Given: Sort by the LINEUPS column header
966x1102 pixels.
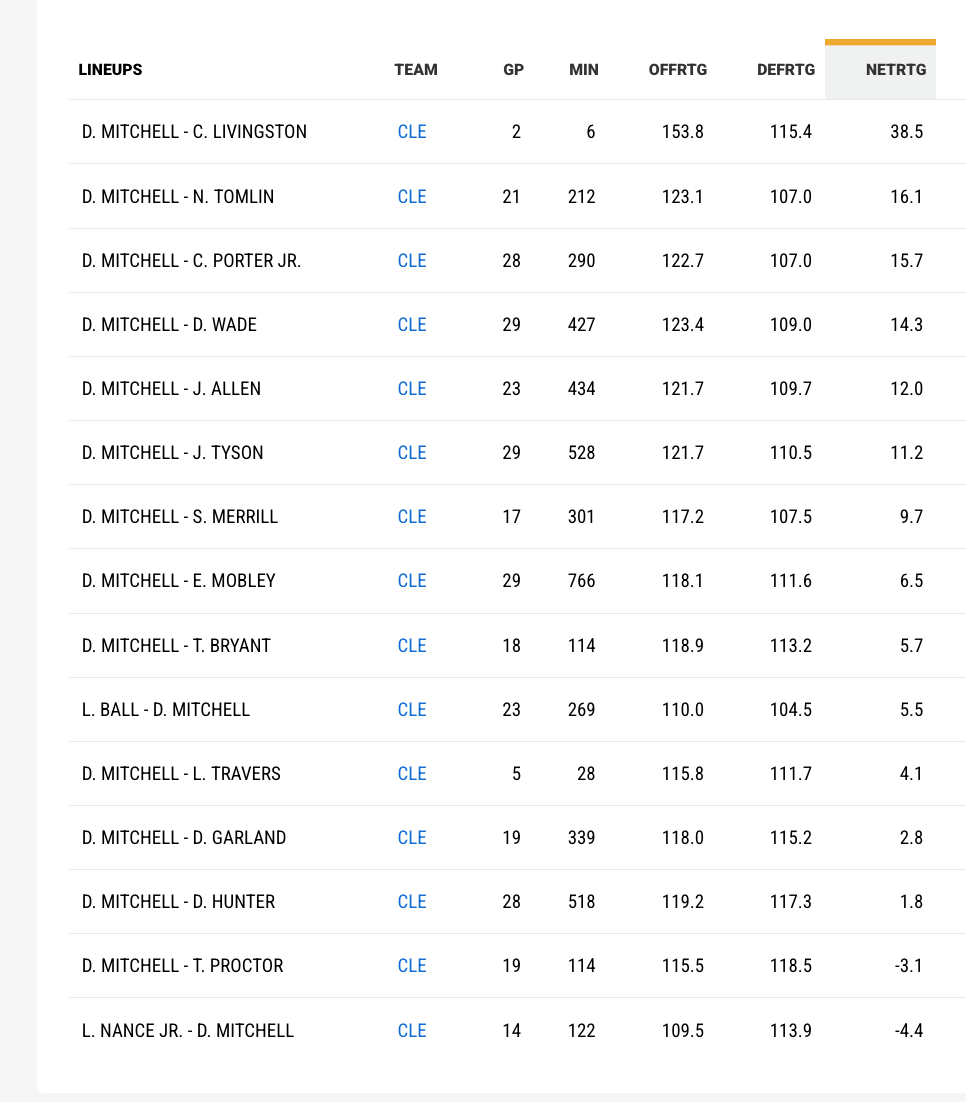Looking at the screenshot, I should click(110, 70).
